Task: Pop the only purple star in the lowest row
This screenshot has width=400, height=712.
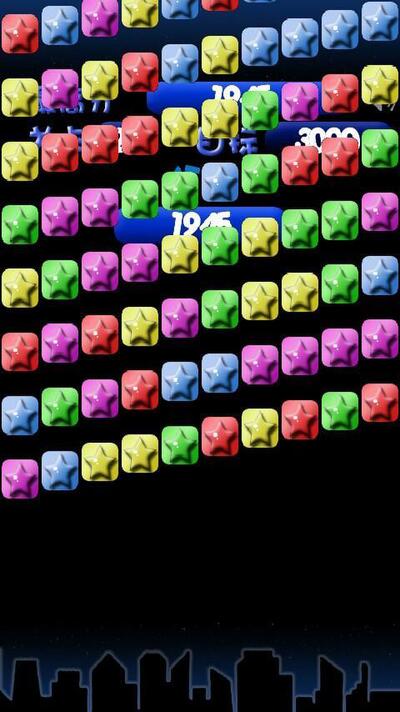Action: [20, 479]
